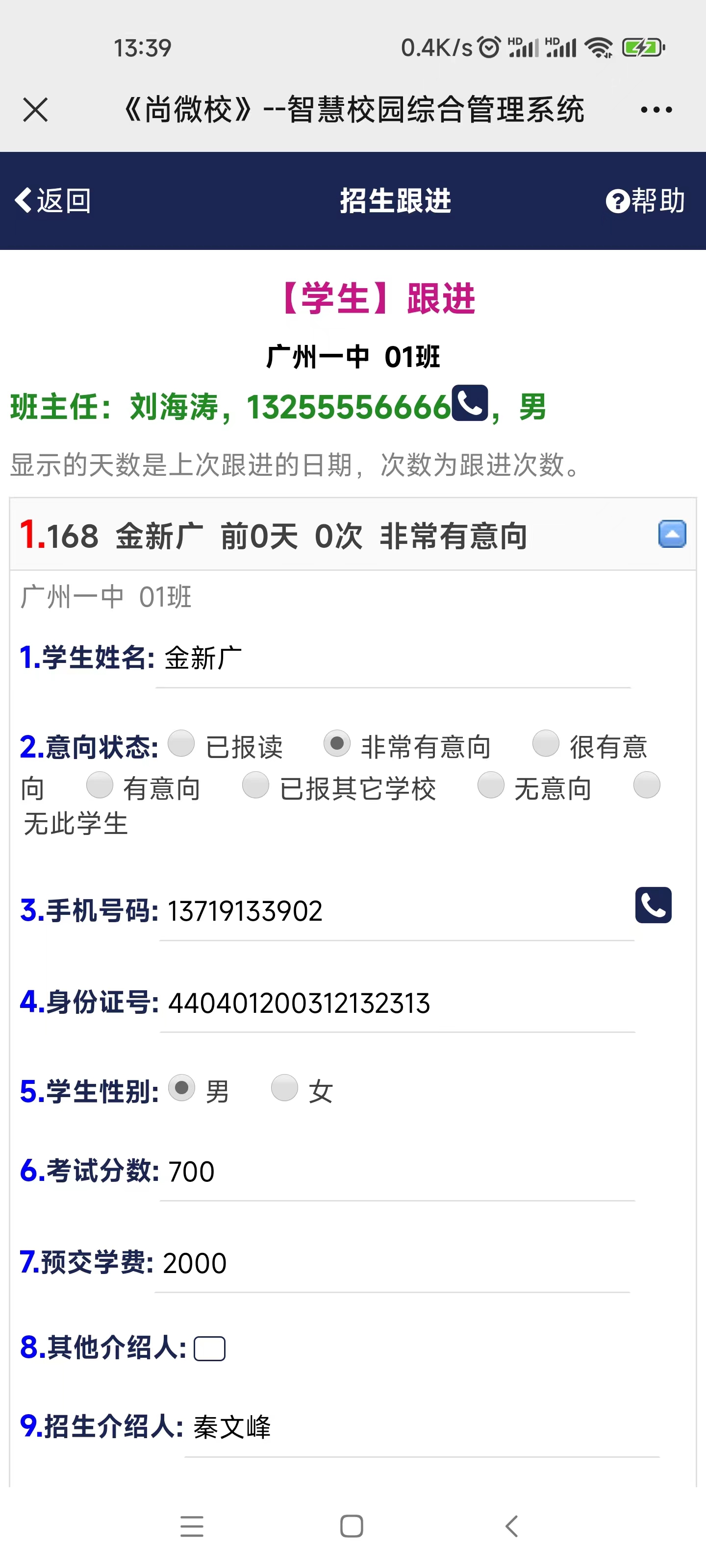
Task: Close the web page with the X icon
Action: tap(35, 110)
